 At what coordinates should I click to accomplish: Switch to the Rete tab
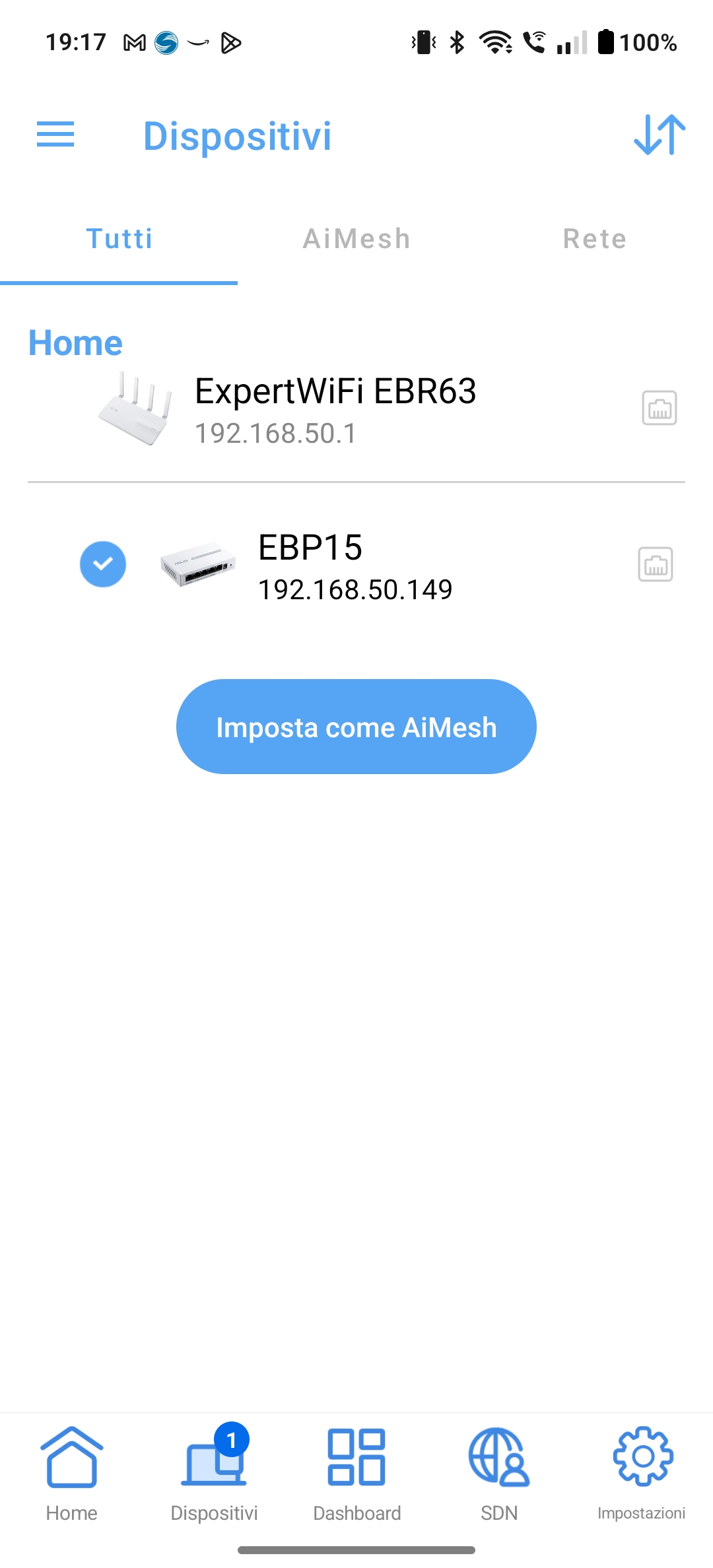pyautogui.click(x=594, y=239)
